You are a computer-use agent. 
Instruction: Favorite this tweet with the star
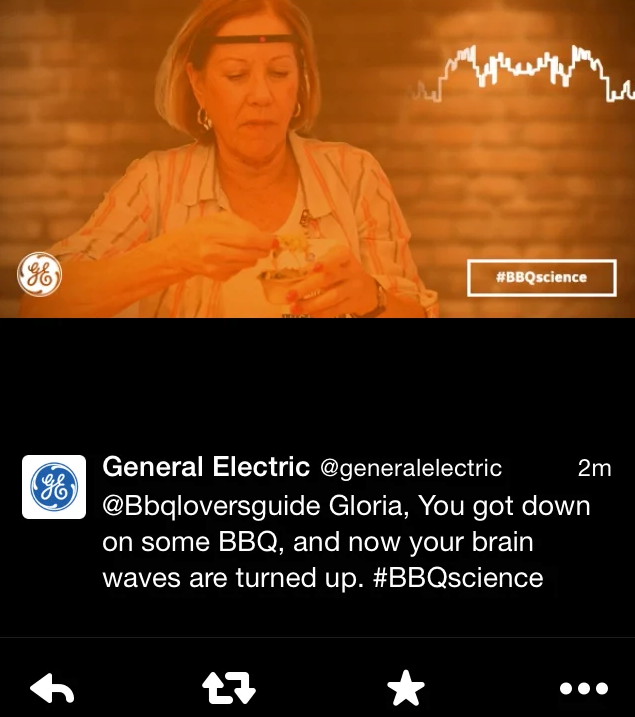coord(406,688)
